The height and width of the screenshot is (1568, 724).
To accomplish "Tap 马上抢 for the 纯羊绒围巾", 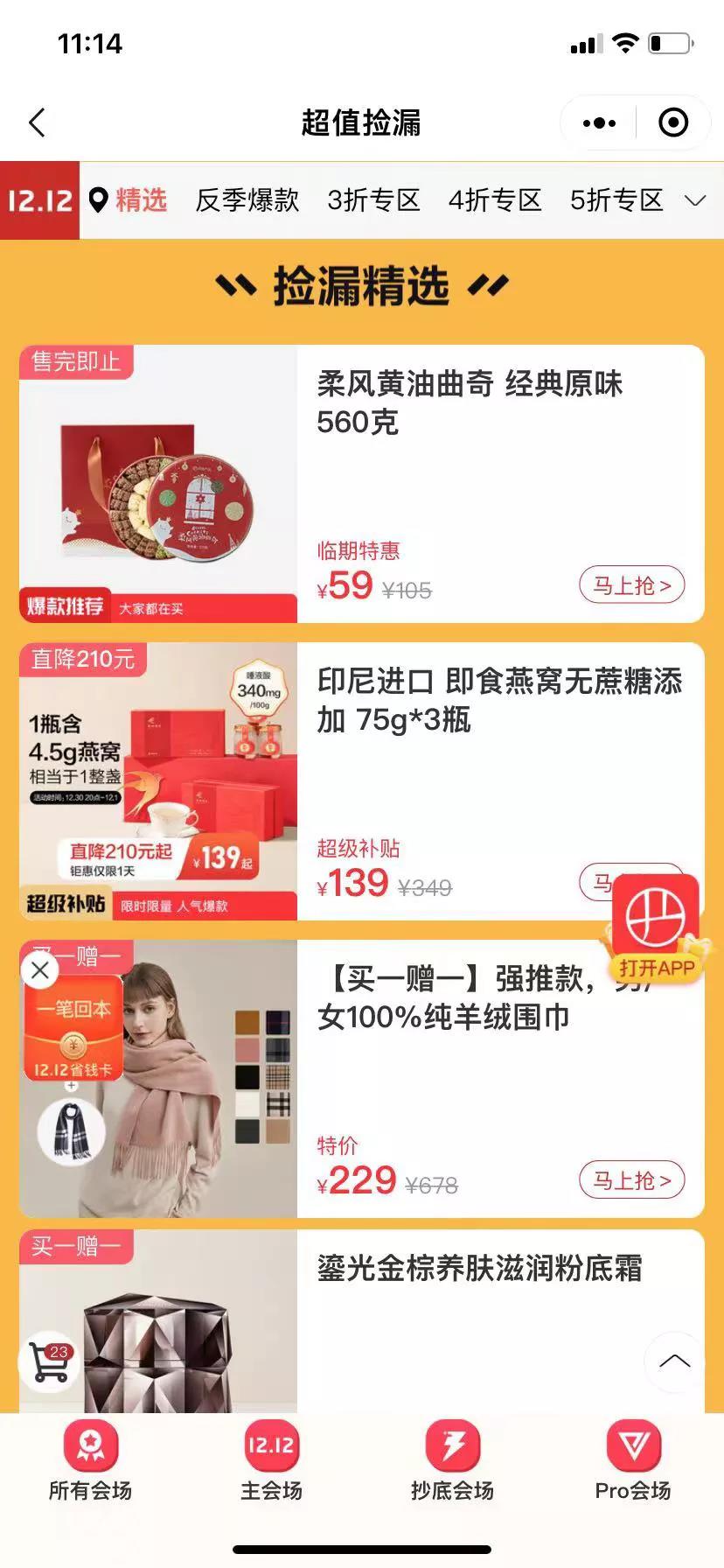I will pyautogui.click(x=631, y=1180).
